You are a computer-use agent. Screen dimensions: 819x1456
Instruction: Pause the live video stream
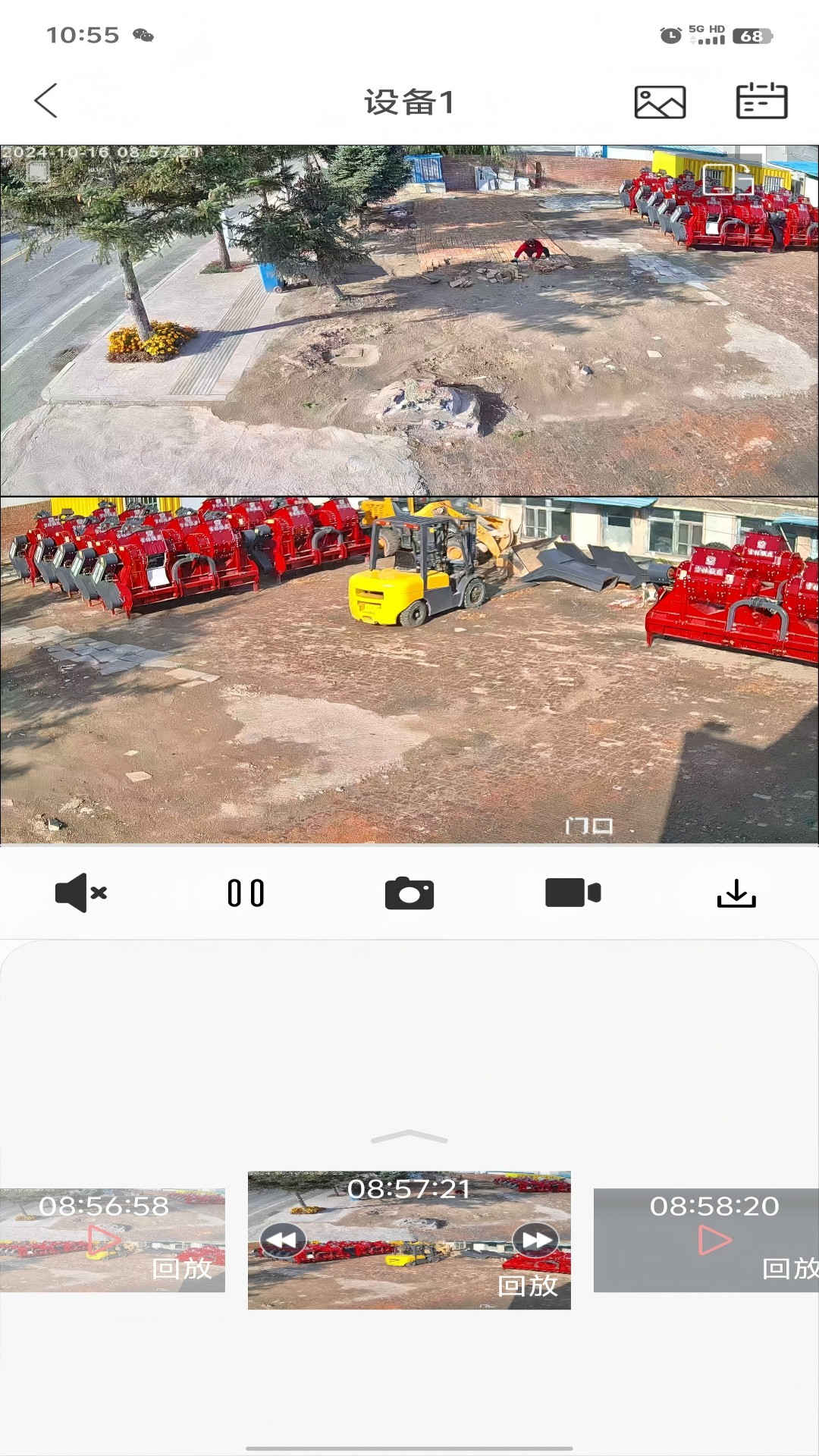pos(246,893)
